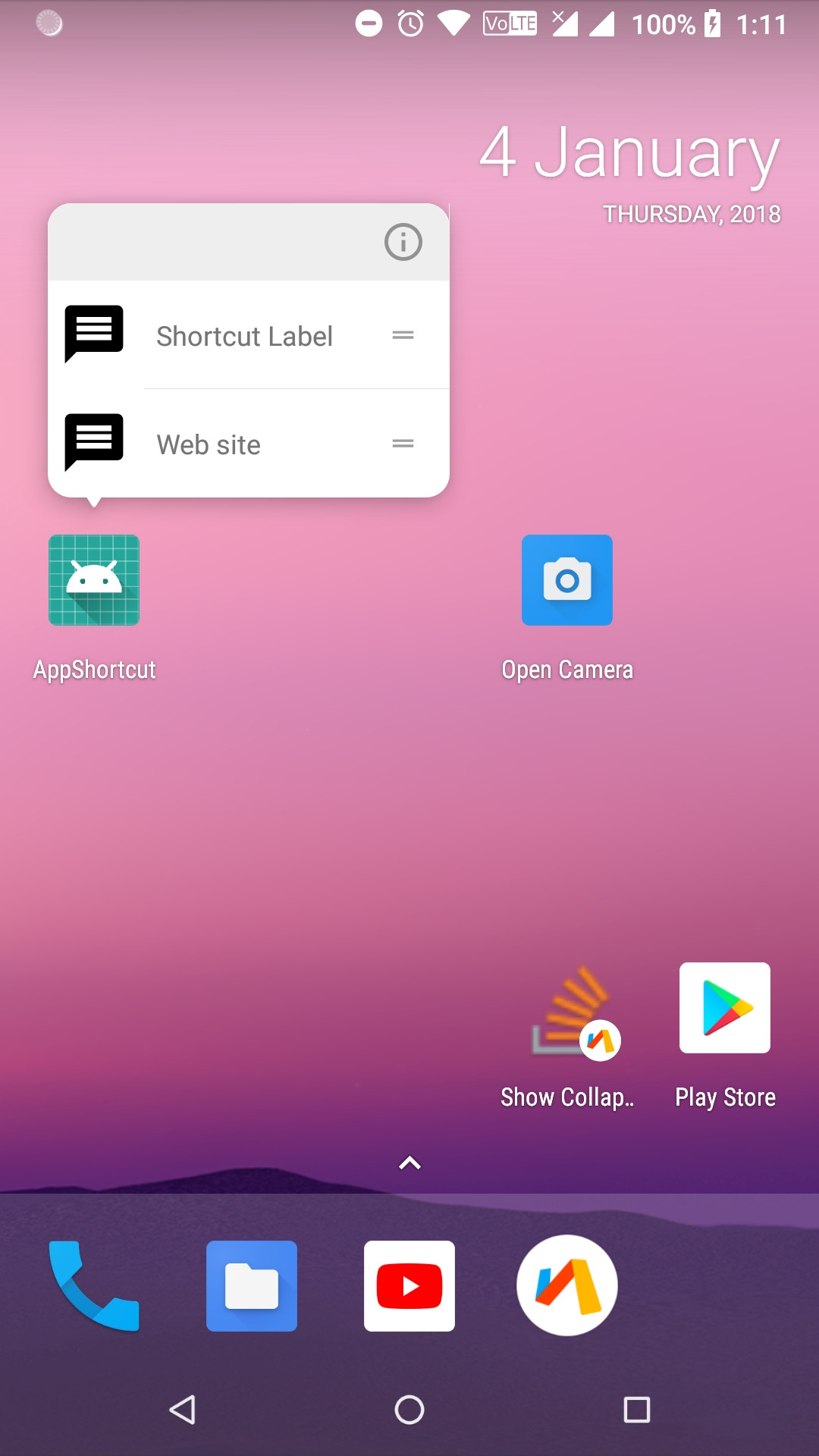The height and width of the screenshot is (1456, 819).
Task: Open the Phone dialer in the dock
Action: 94,1286
